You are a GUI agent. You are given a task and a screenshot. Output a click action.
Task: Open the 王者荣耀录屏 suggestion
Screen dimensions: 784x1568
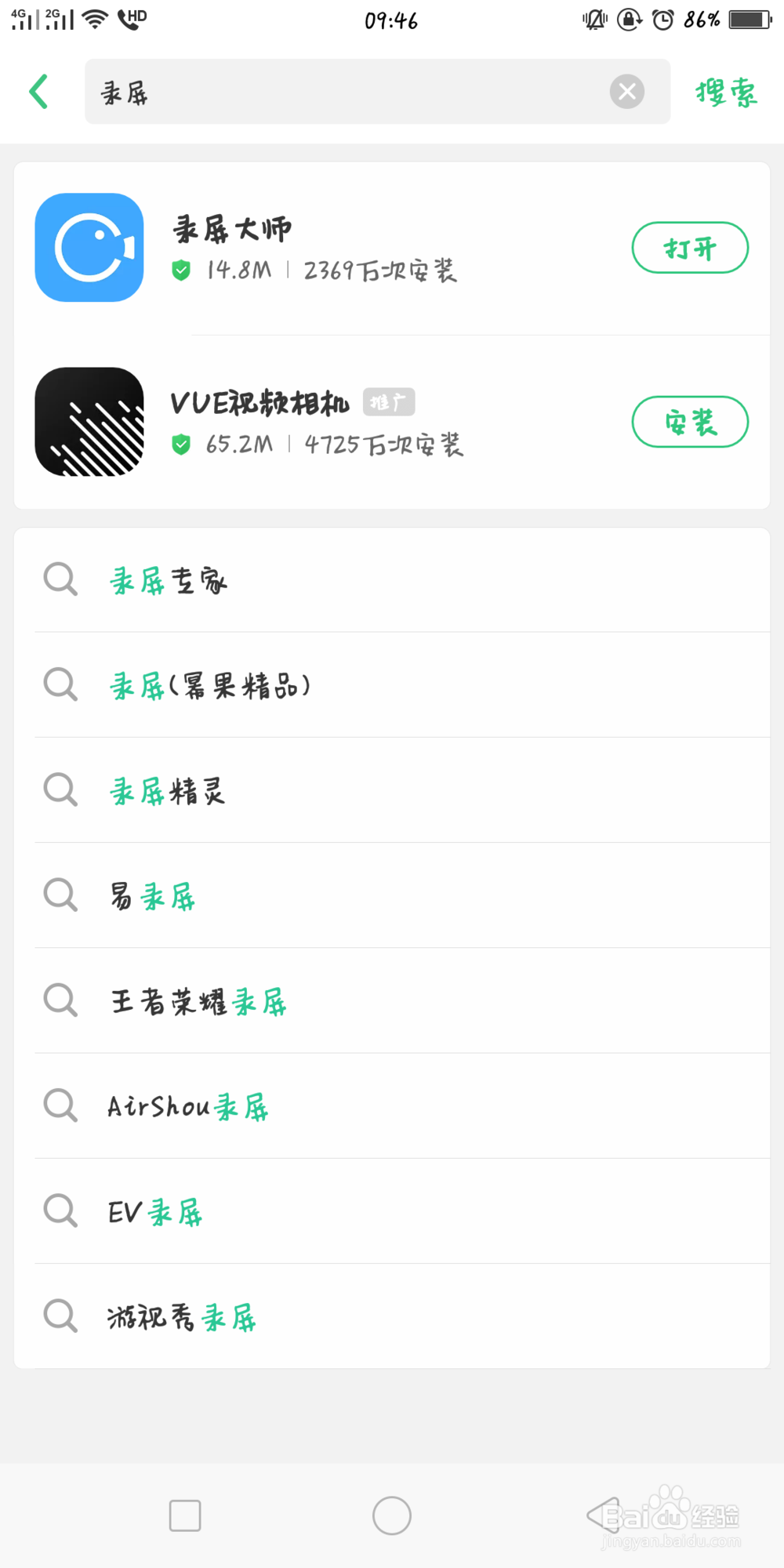(x=198, y=1001)
